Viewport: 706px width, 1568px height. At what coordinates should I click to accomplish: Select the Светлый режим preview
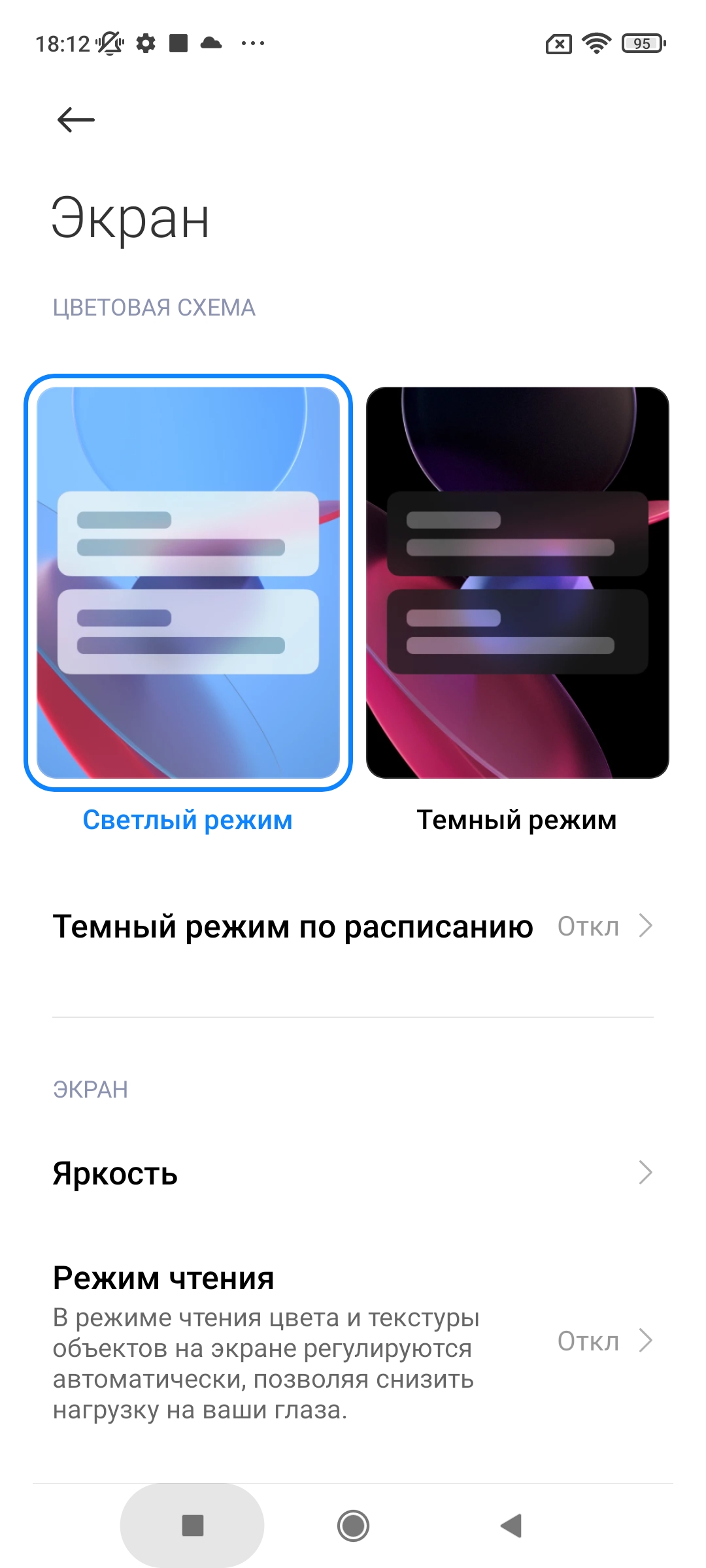[x=188, y=582]
